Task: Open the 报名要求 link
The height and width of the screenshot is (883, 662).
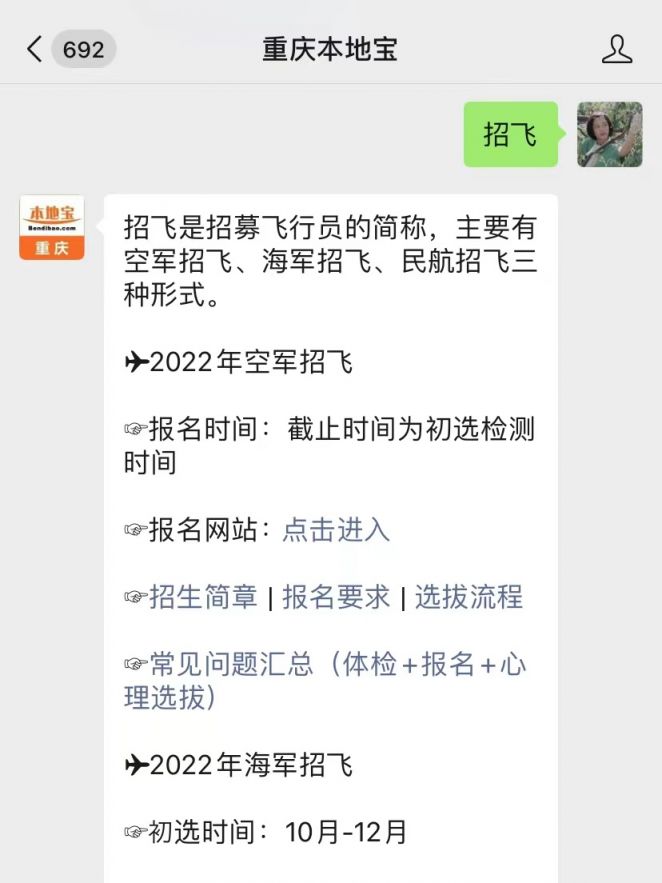Action: (x=336, y=598)
